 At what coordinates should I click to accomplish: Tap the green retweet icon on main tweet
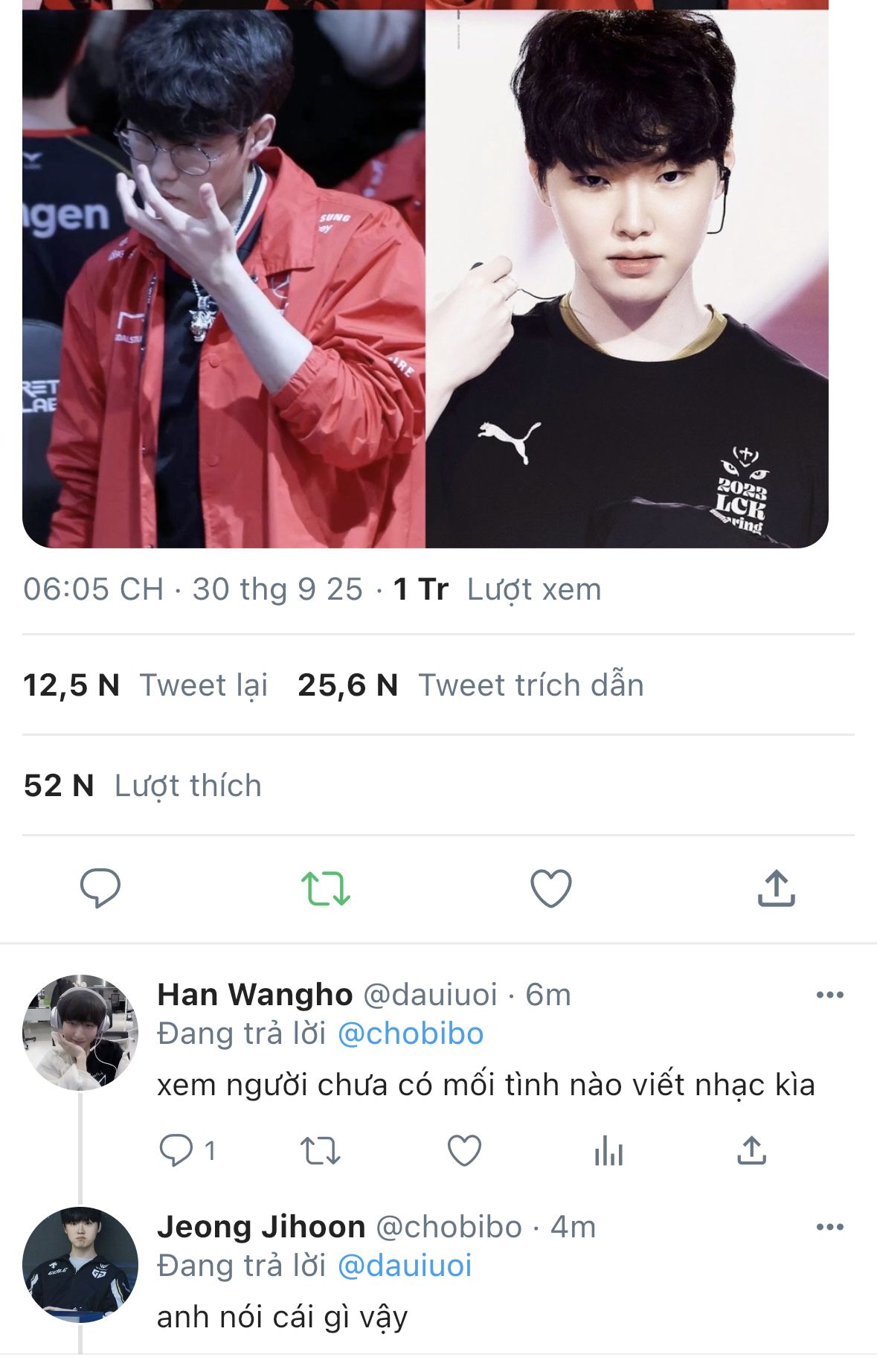click(325, 888)
